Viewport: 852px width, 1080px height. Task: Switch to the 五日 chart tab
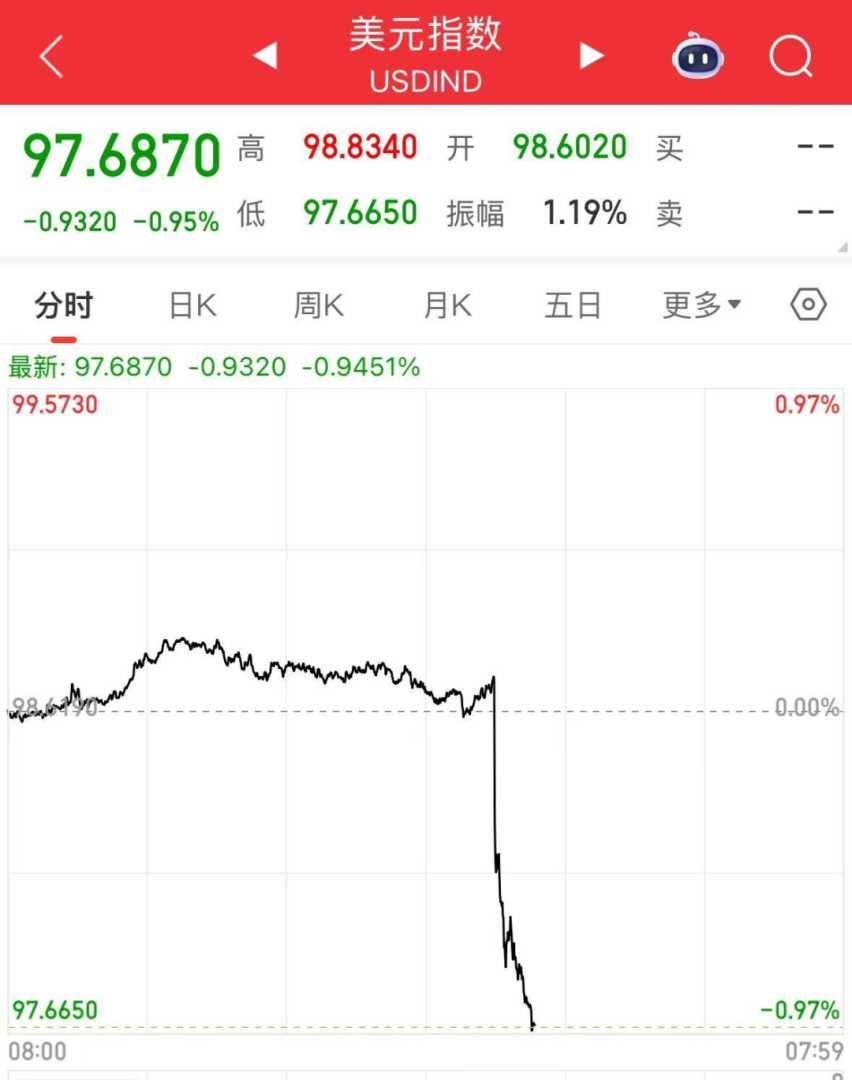coord(573,305)
